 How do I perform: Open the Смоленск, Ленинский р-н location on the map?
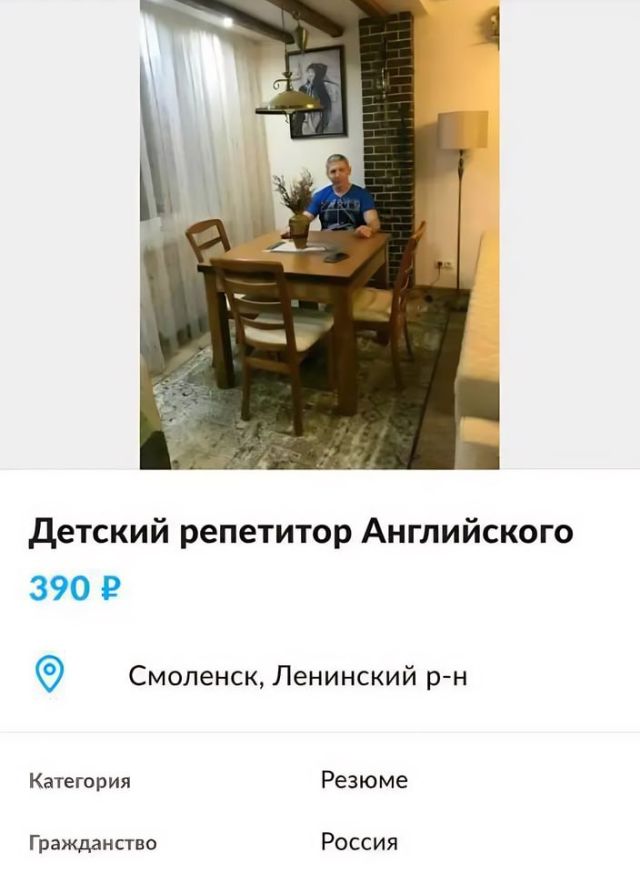pos(297,676)
